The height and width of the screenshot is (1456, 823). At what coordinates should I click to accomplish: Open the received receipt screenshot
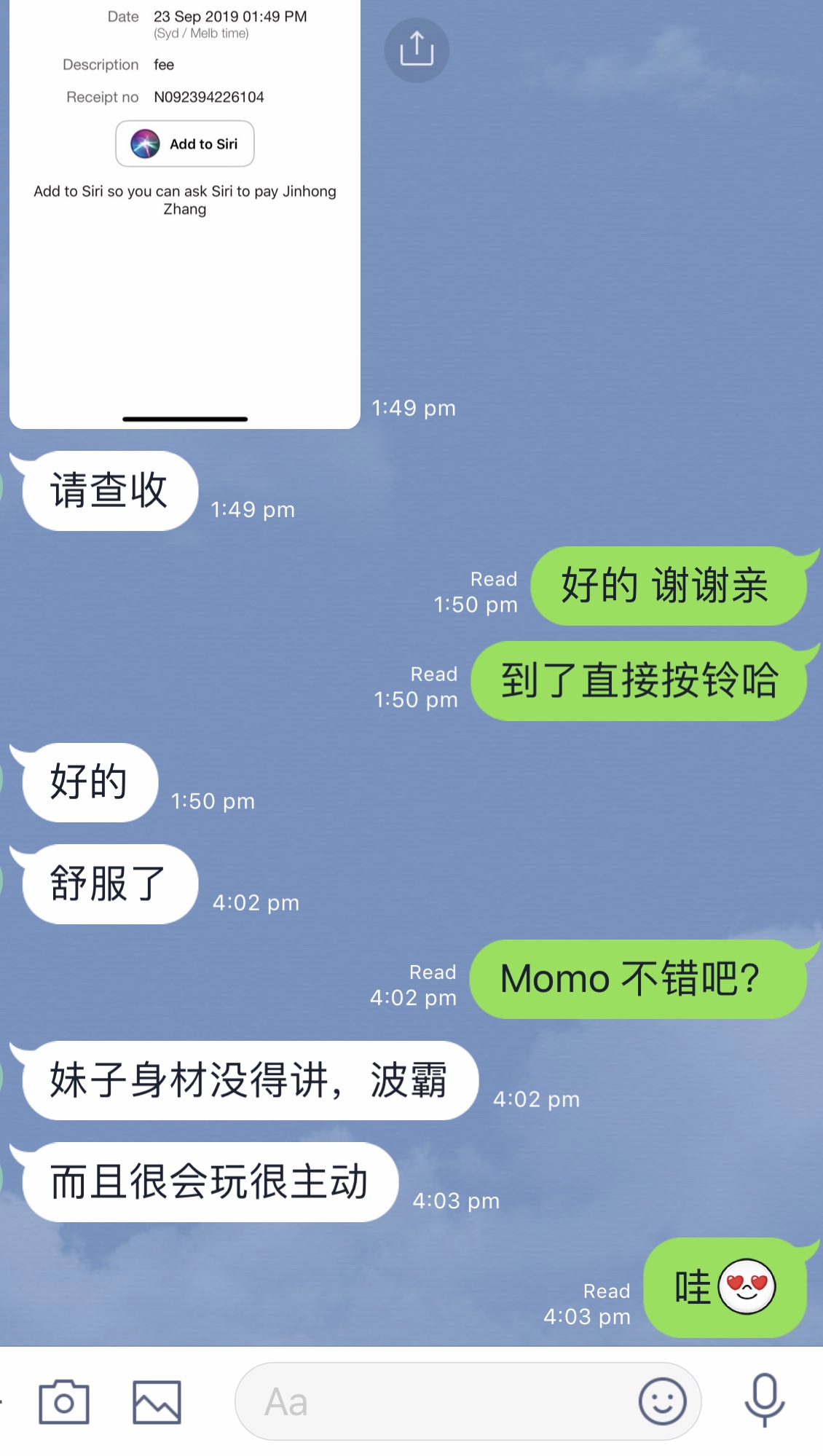(184, 219)
